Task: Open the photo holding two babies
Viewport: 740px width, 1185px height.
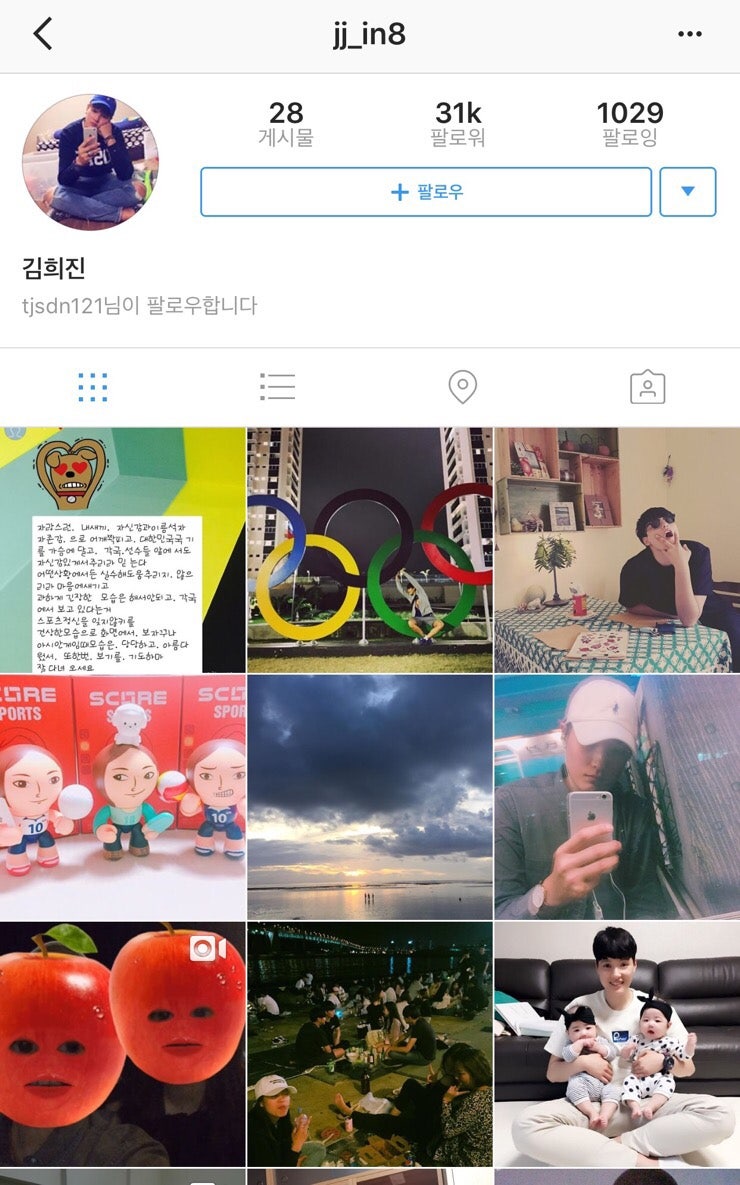Action: click(x=617, y=1043)
